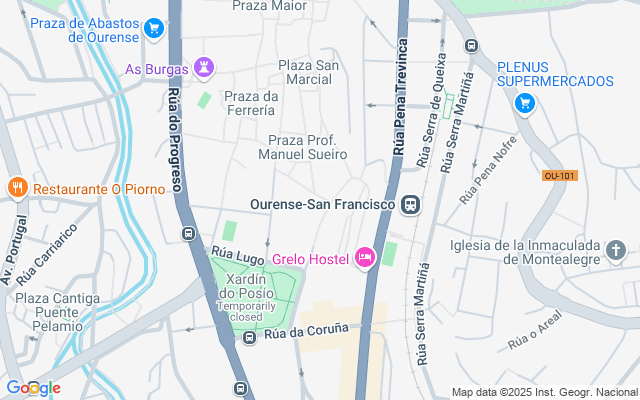This screenshot has height=400, width=640.
Task: Tap the Iglesia de la Inmaculada church pin
Action: (x=617, y=250)
